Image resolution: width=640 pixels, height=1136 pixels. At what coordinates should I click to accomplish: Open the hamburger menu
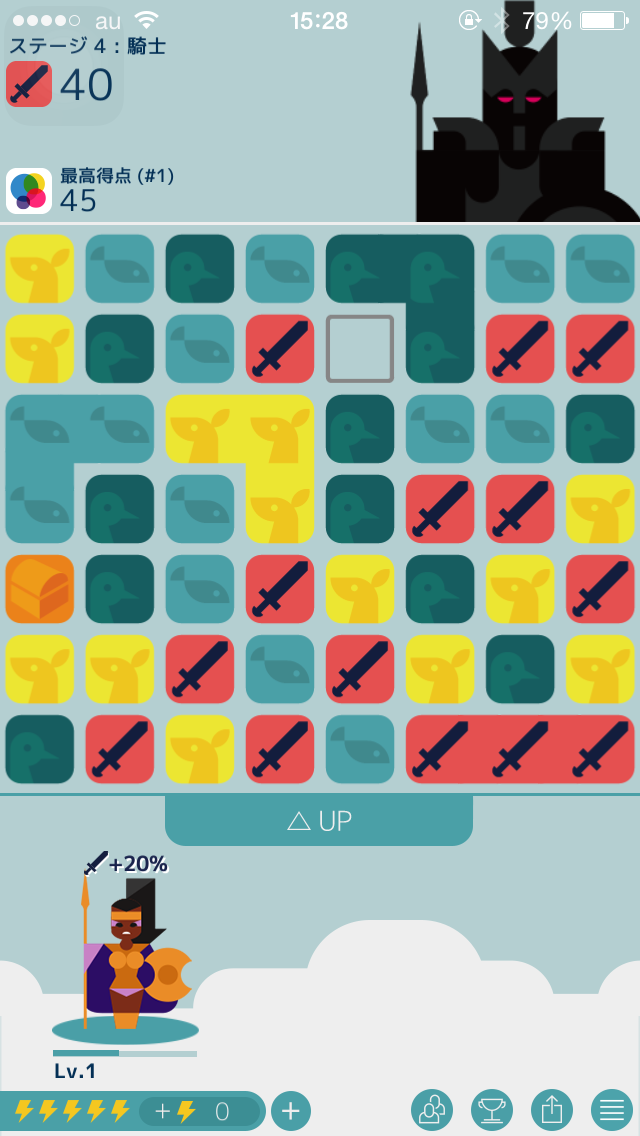(611, 1110)
